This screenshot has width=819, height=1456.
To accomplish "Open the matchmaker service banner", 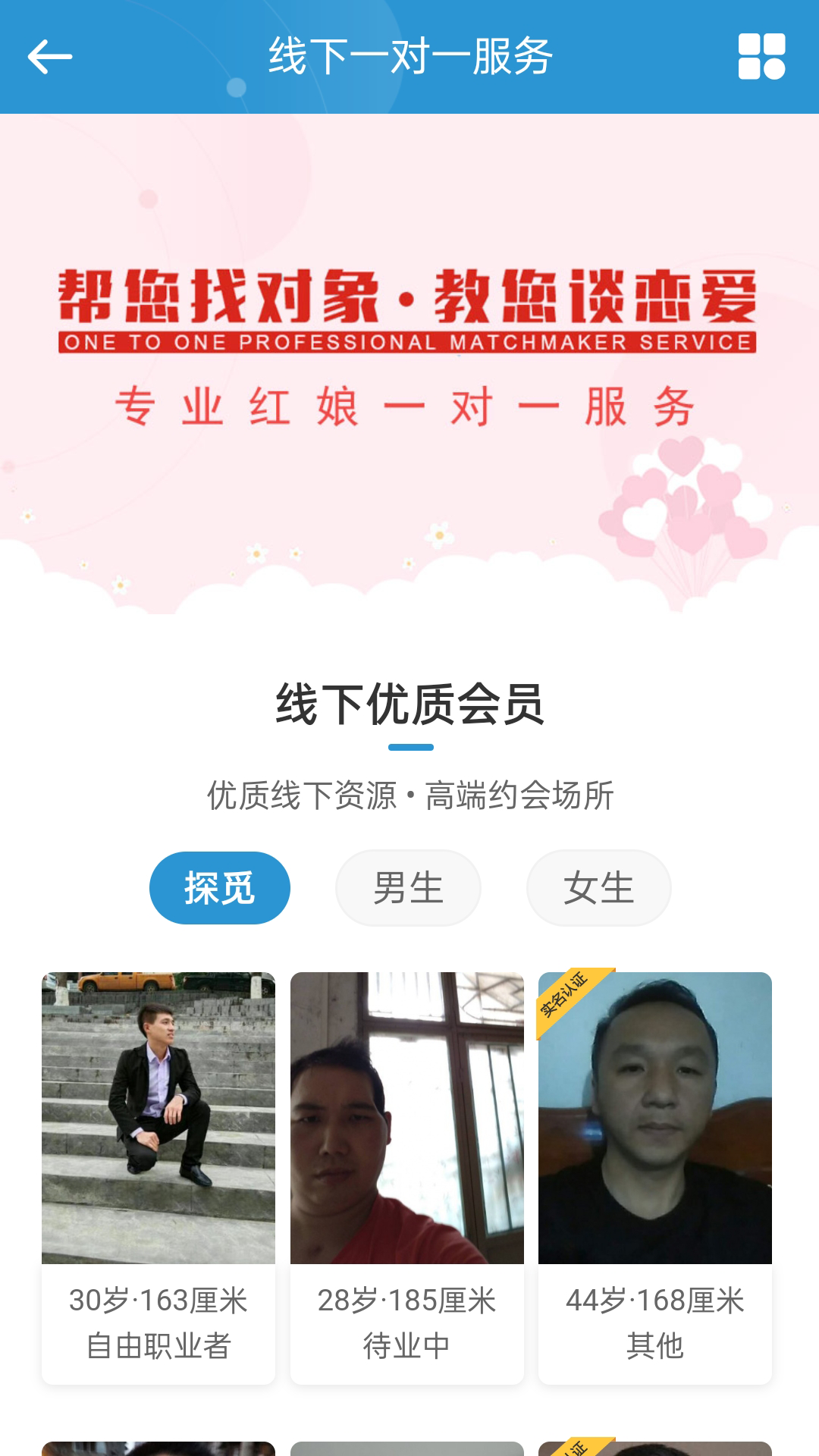I will (x=409, y=364).
